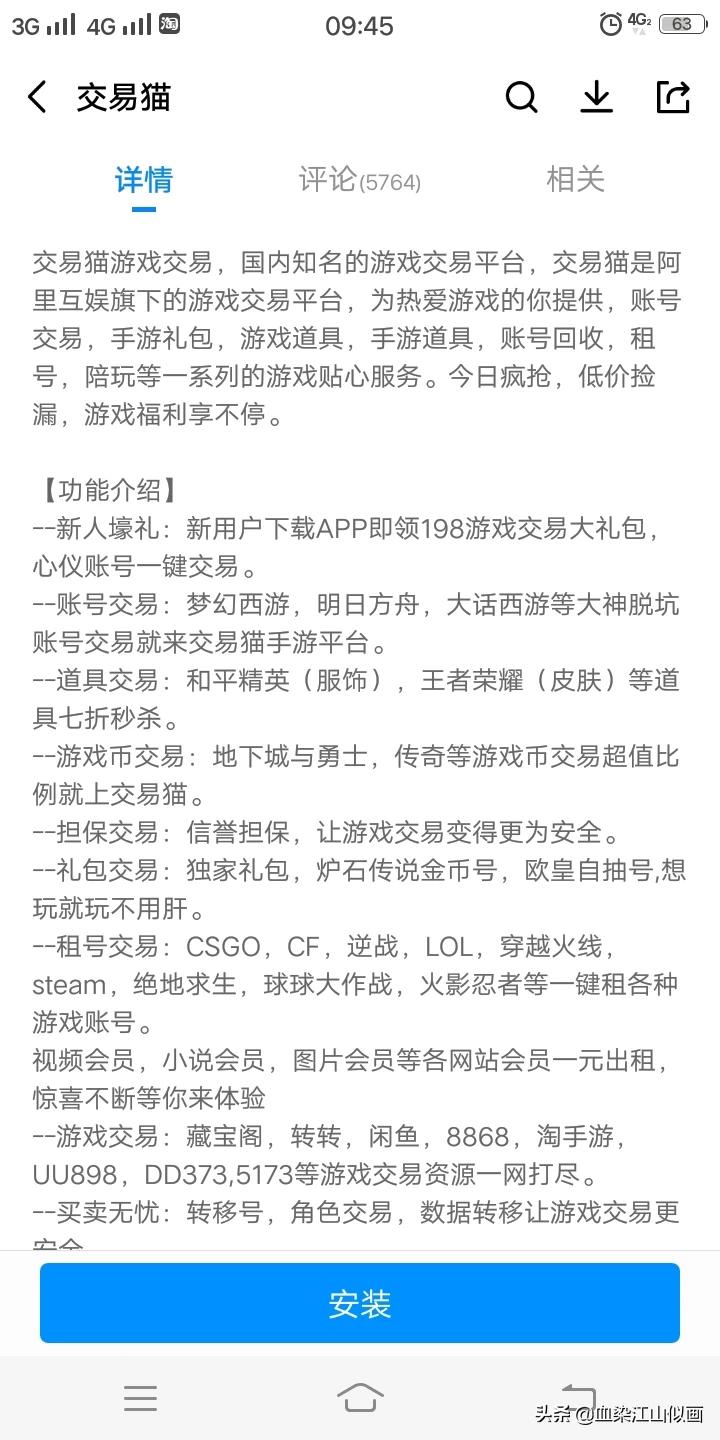
Task: Go back from the 交易猫 page
Action: [37, 98]
